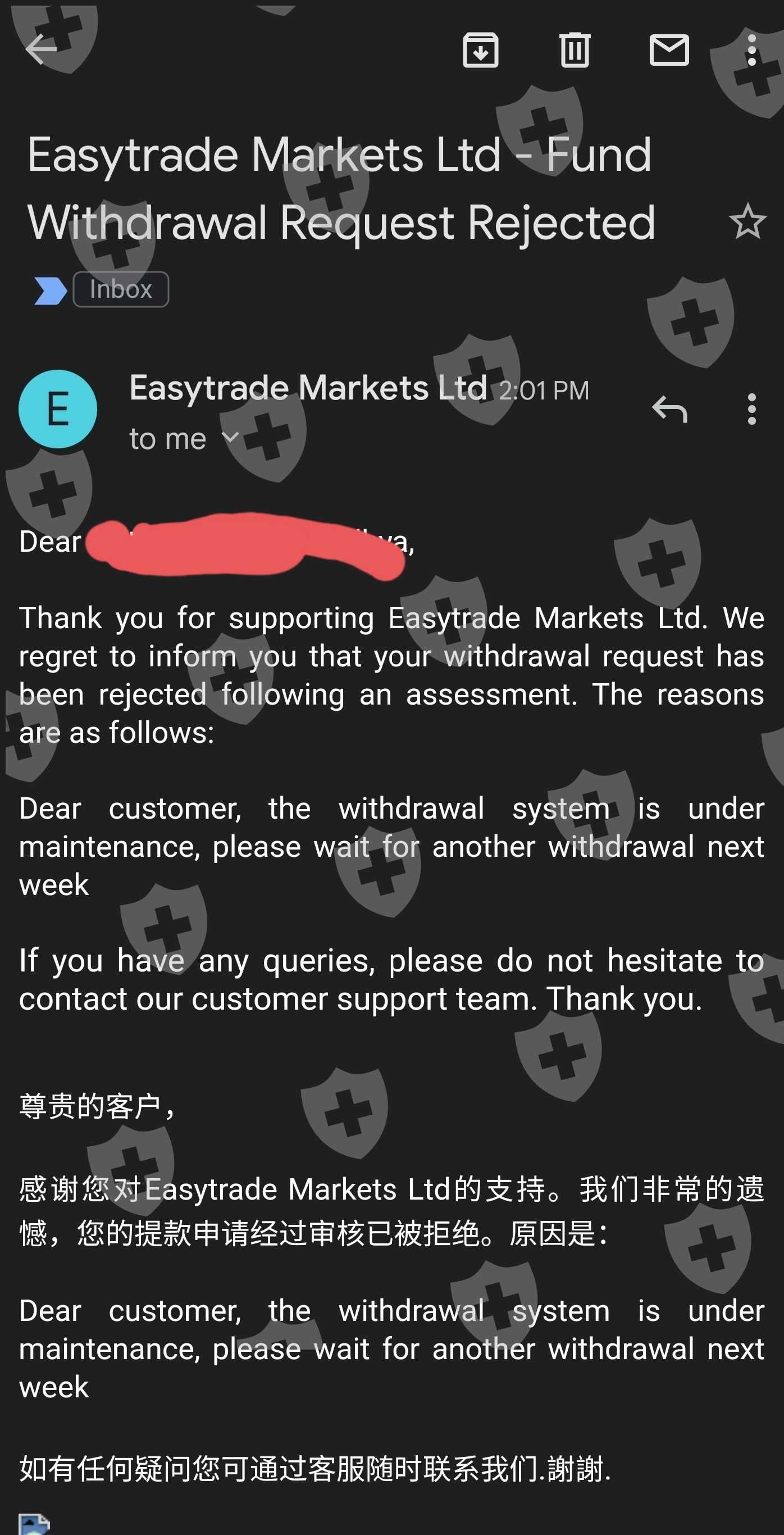The width and height of the screenshot is (784, 1535).
Task: Archive this email
Action: point(480,51)
